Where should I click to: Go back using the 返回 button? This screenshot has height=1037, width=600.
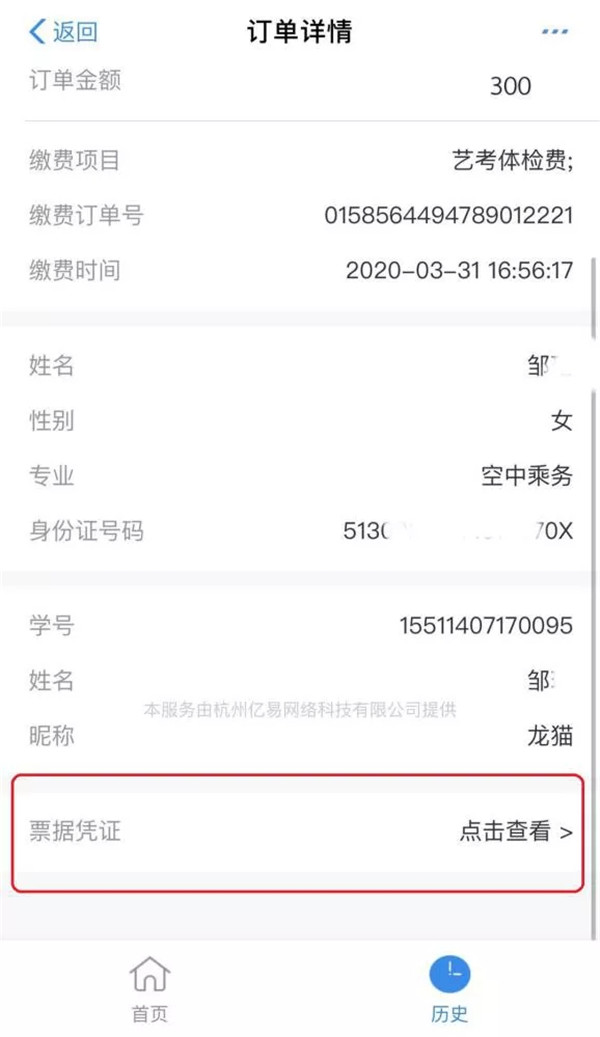pos(64,31)
